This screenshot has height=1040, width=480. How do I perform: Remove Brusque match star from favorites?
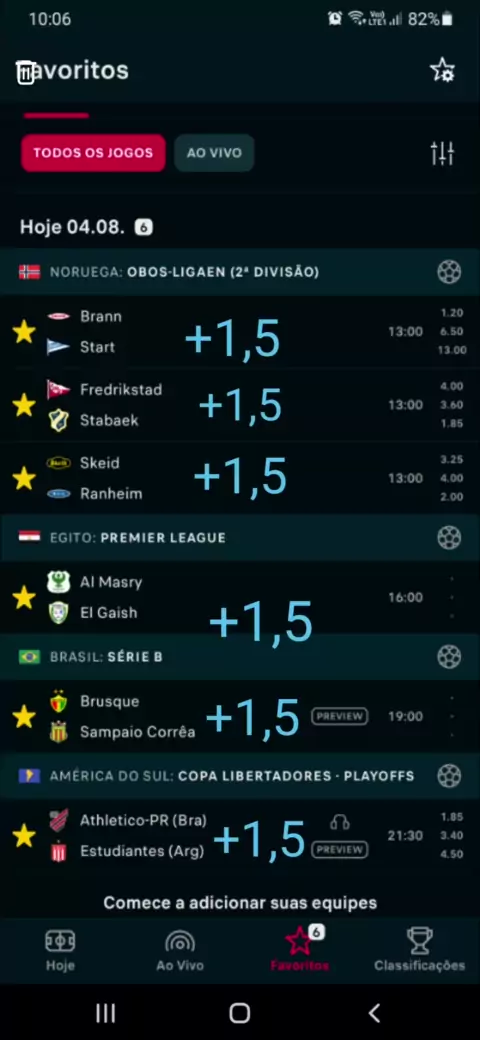point(24,716)
